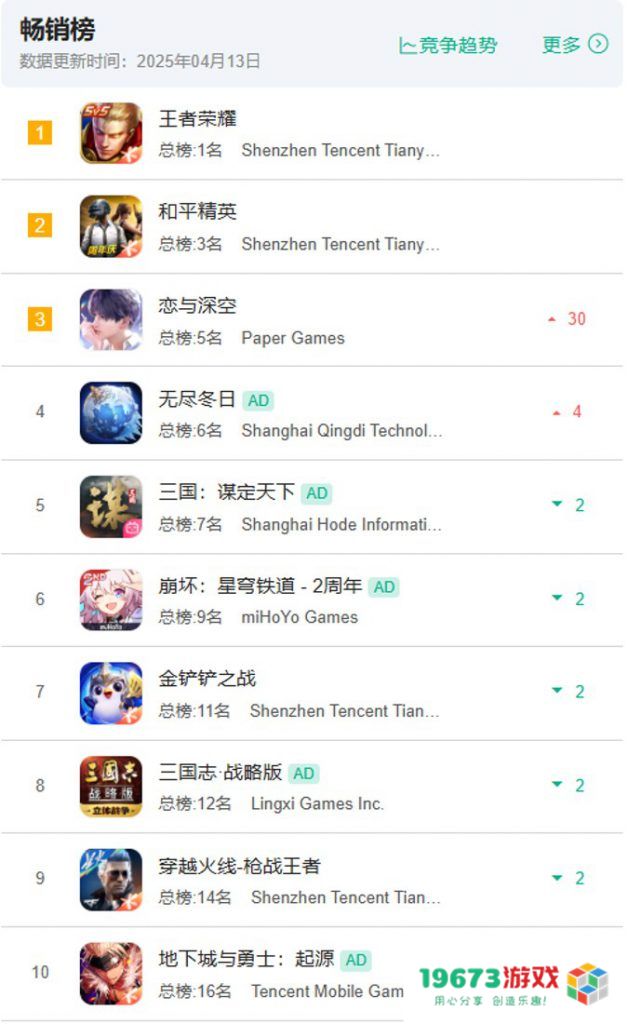628x1024 pixels.
Task: Open the 和平精英 entry
Action: click(x=312, y=227)
